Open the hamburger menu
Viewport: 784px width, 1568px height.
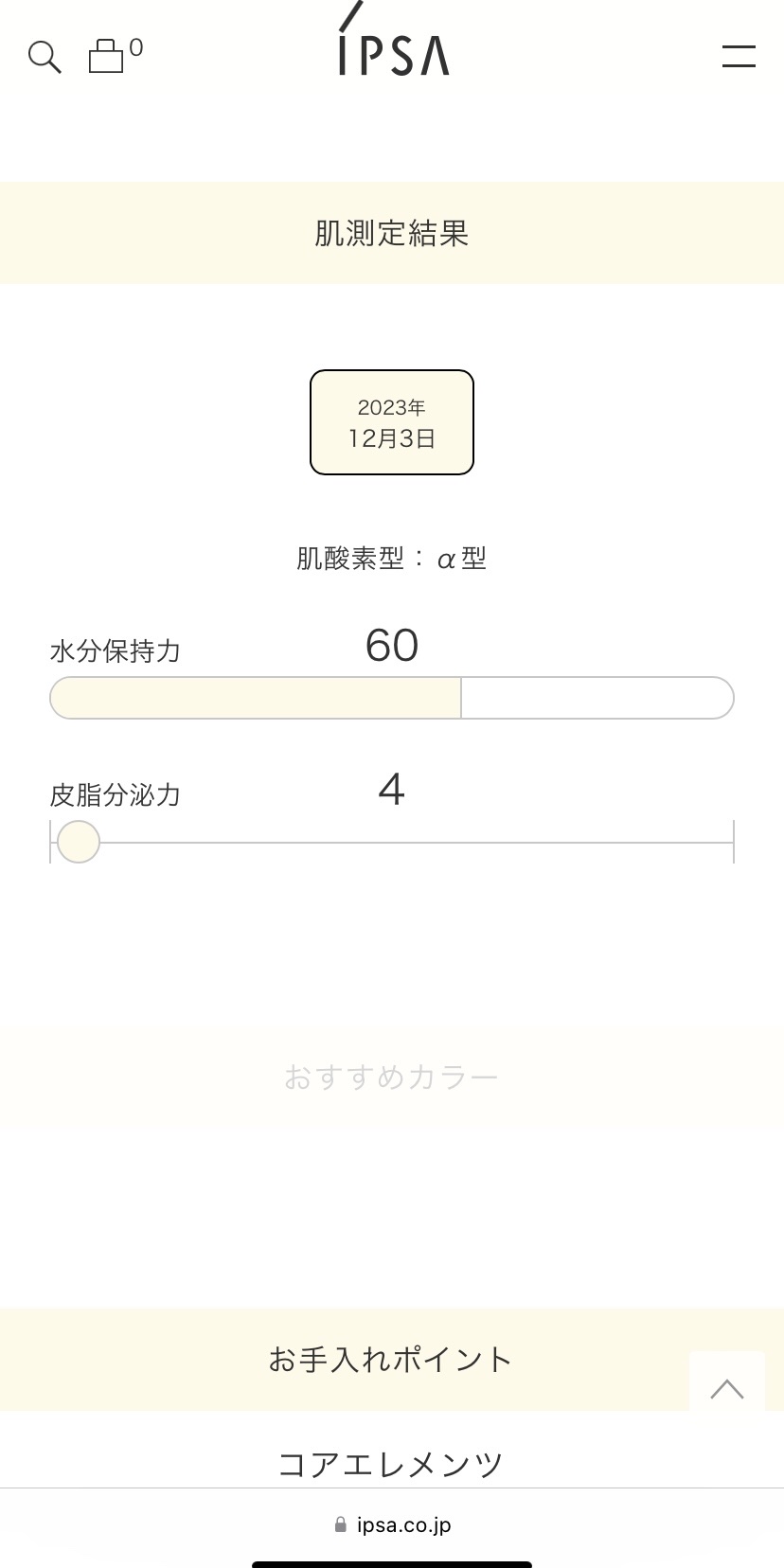tap(738, 57)
